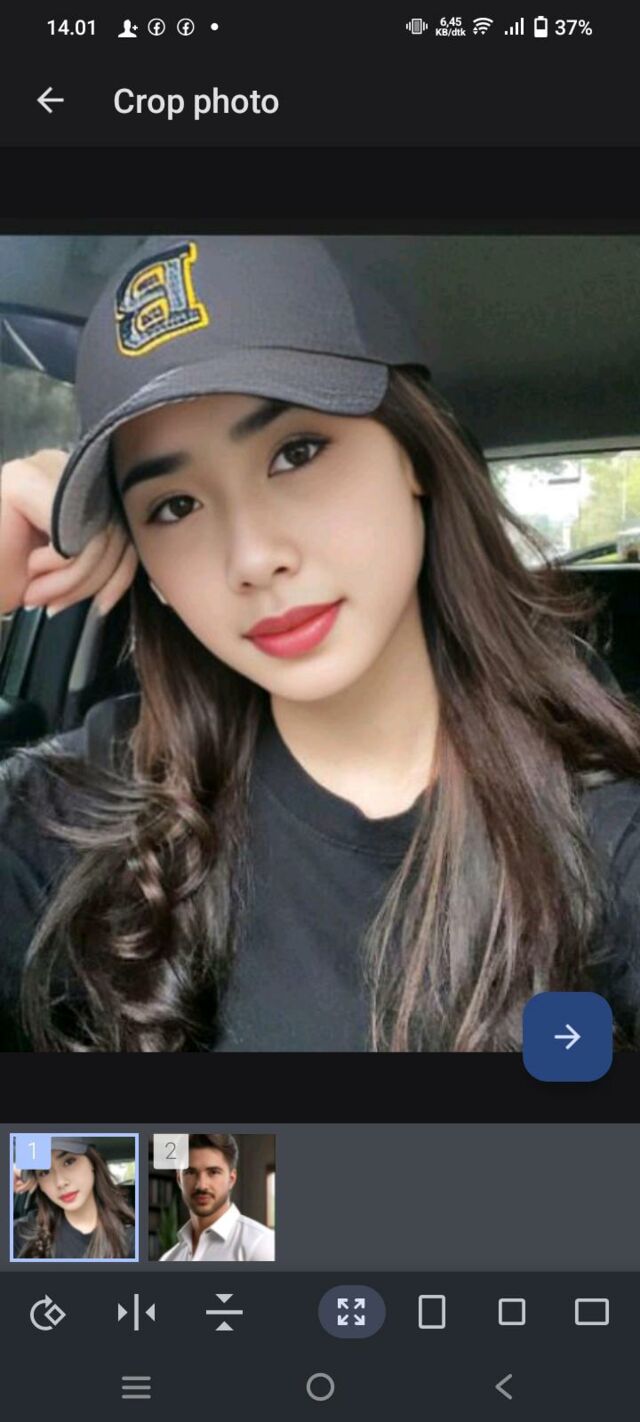The image size is (640, 1422).
Task: Tap the system home button
Action: [320, 1386]
